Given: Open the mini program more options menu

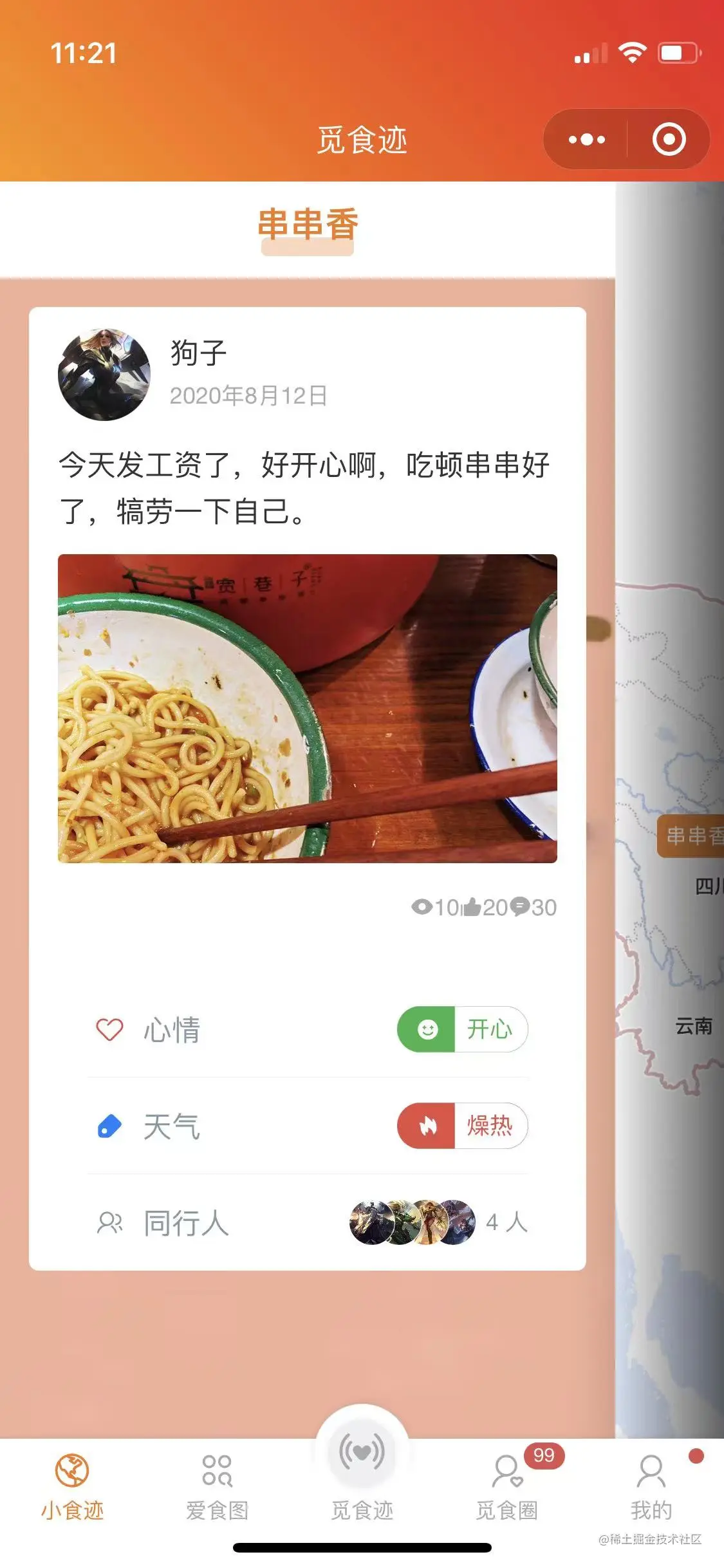Looking at the screenshot, I should 586,139.
